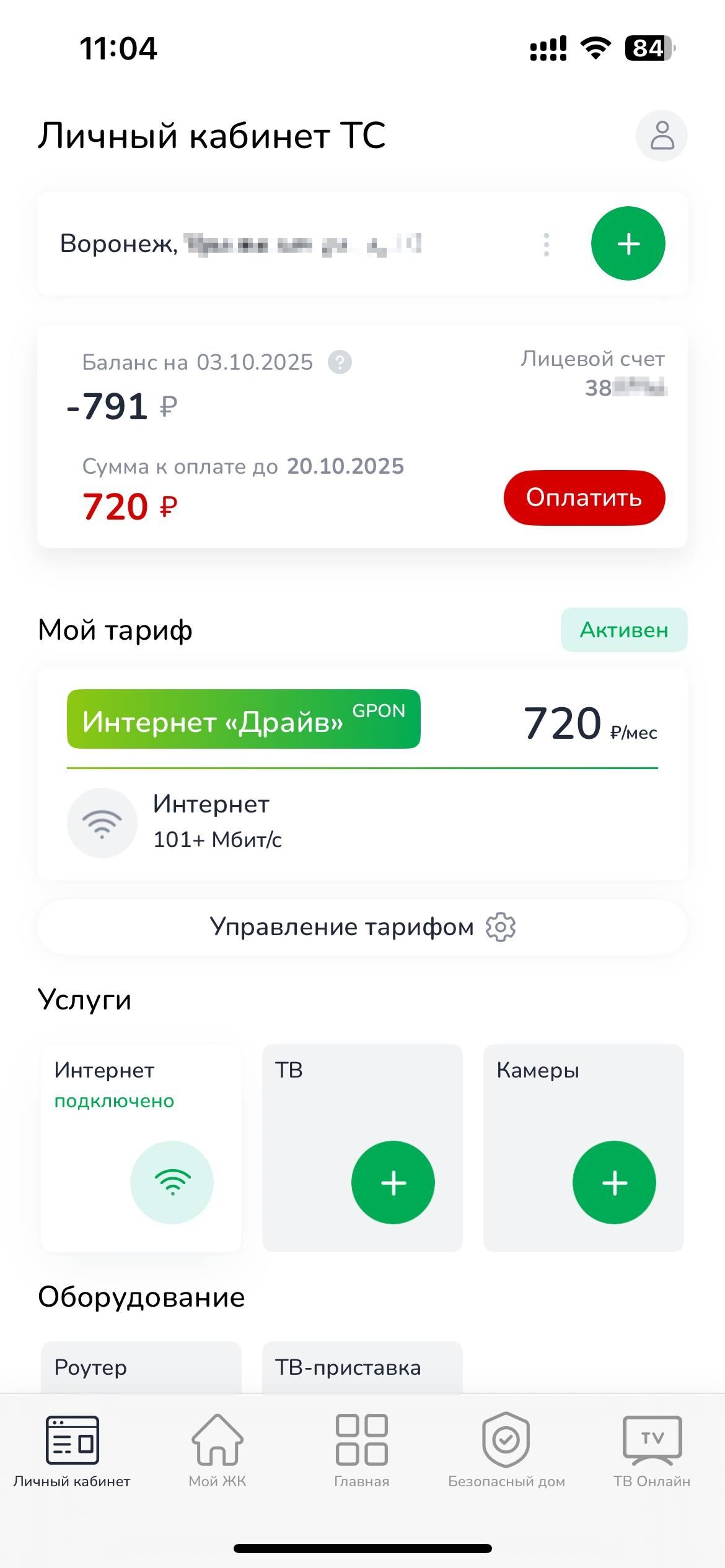Screen dimensions: 725x1568
Task: Open the user profile icon
Action: (661, 136)
